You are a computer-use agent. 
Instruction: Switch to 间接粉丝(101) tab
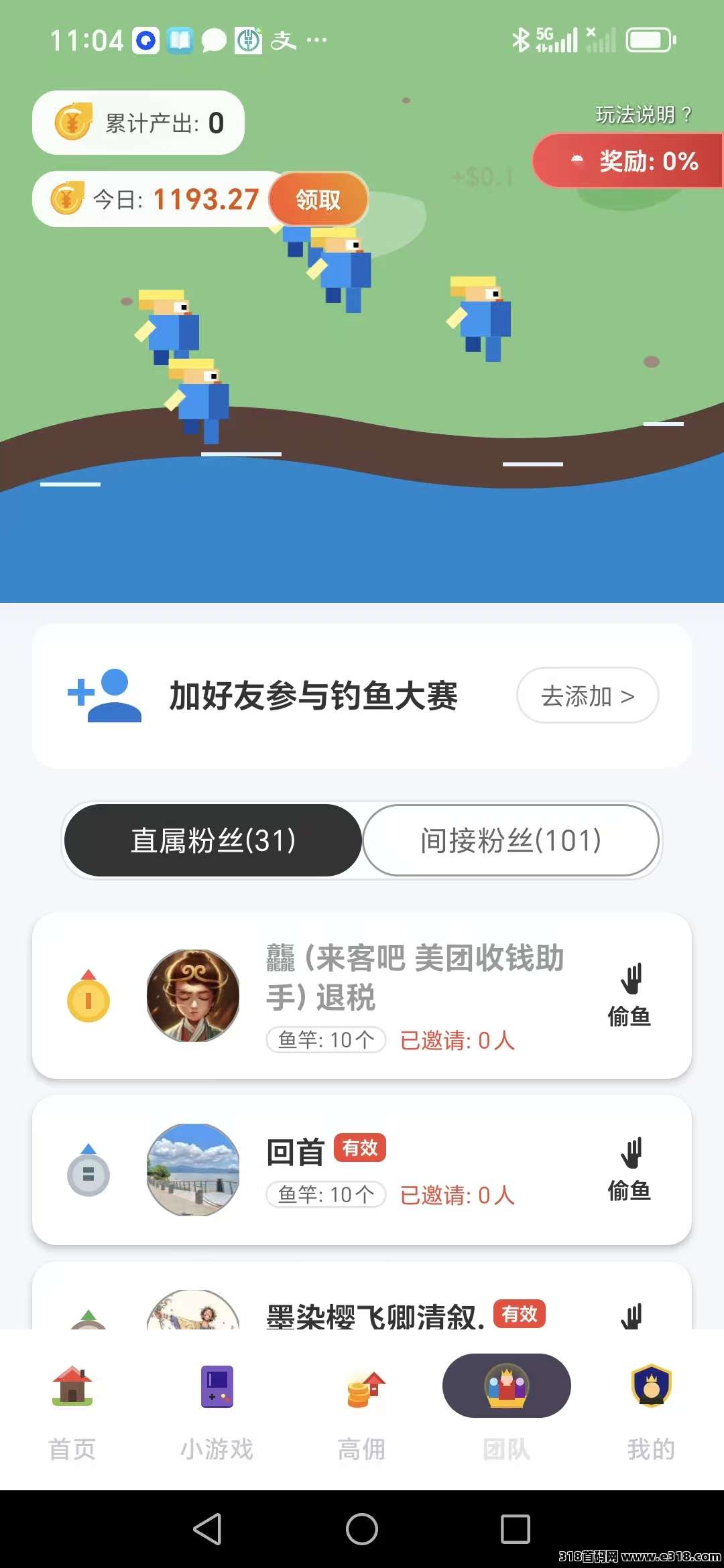[x=511, y=840]
